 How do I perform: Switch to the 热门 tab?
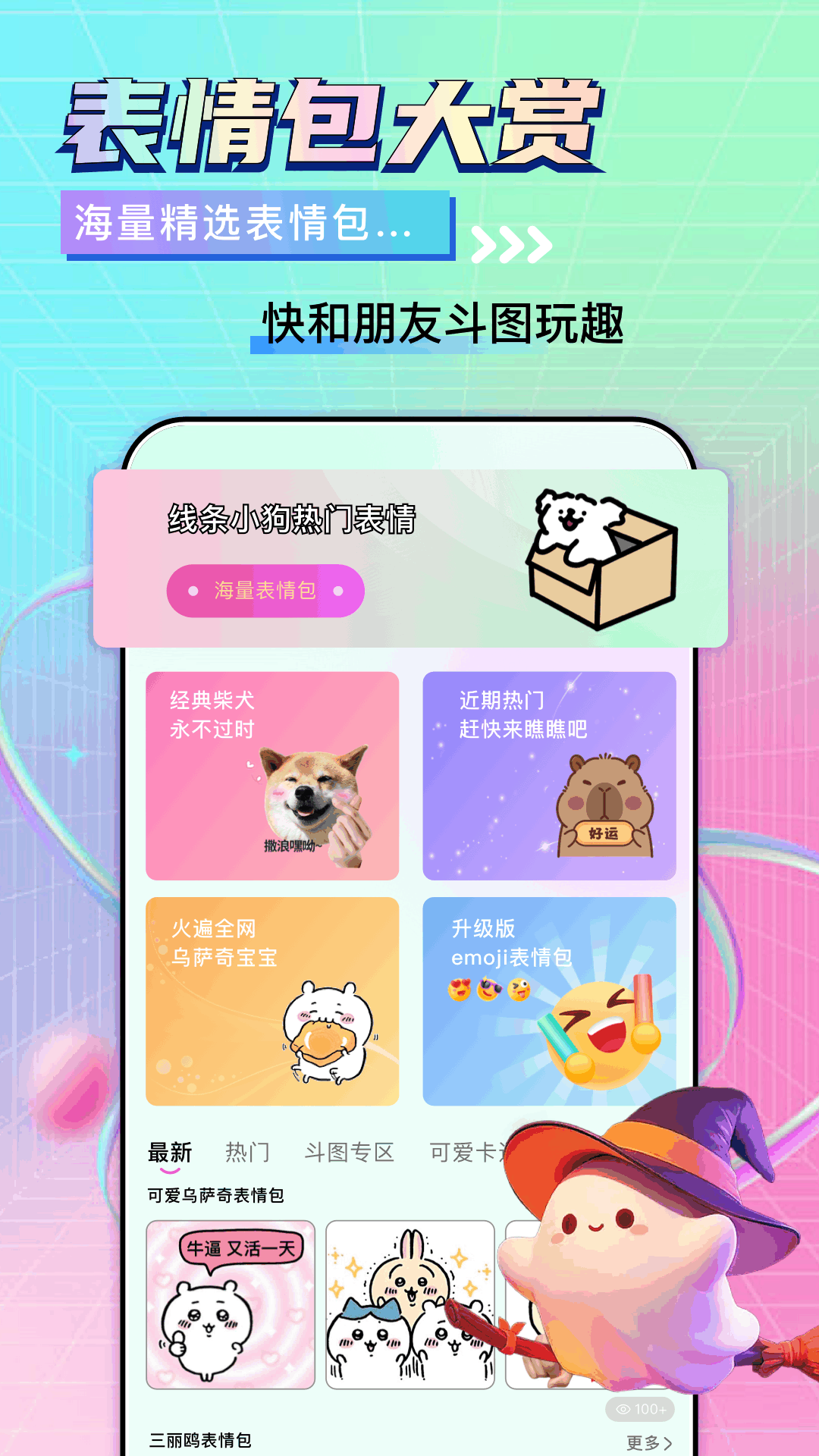246,1151
